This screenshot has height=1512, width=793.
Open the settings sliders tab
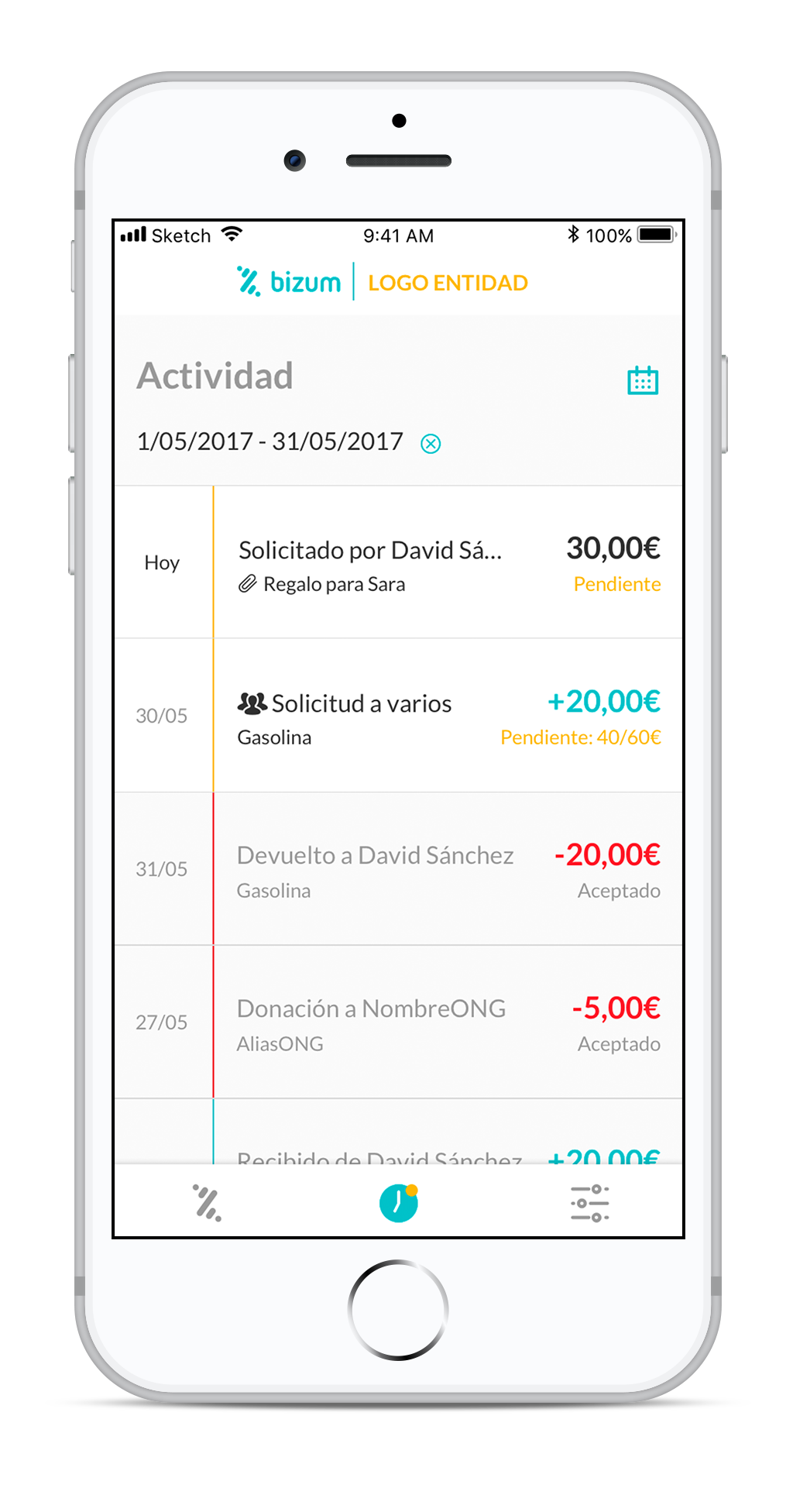[x=589, y=1203]
